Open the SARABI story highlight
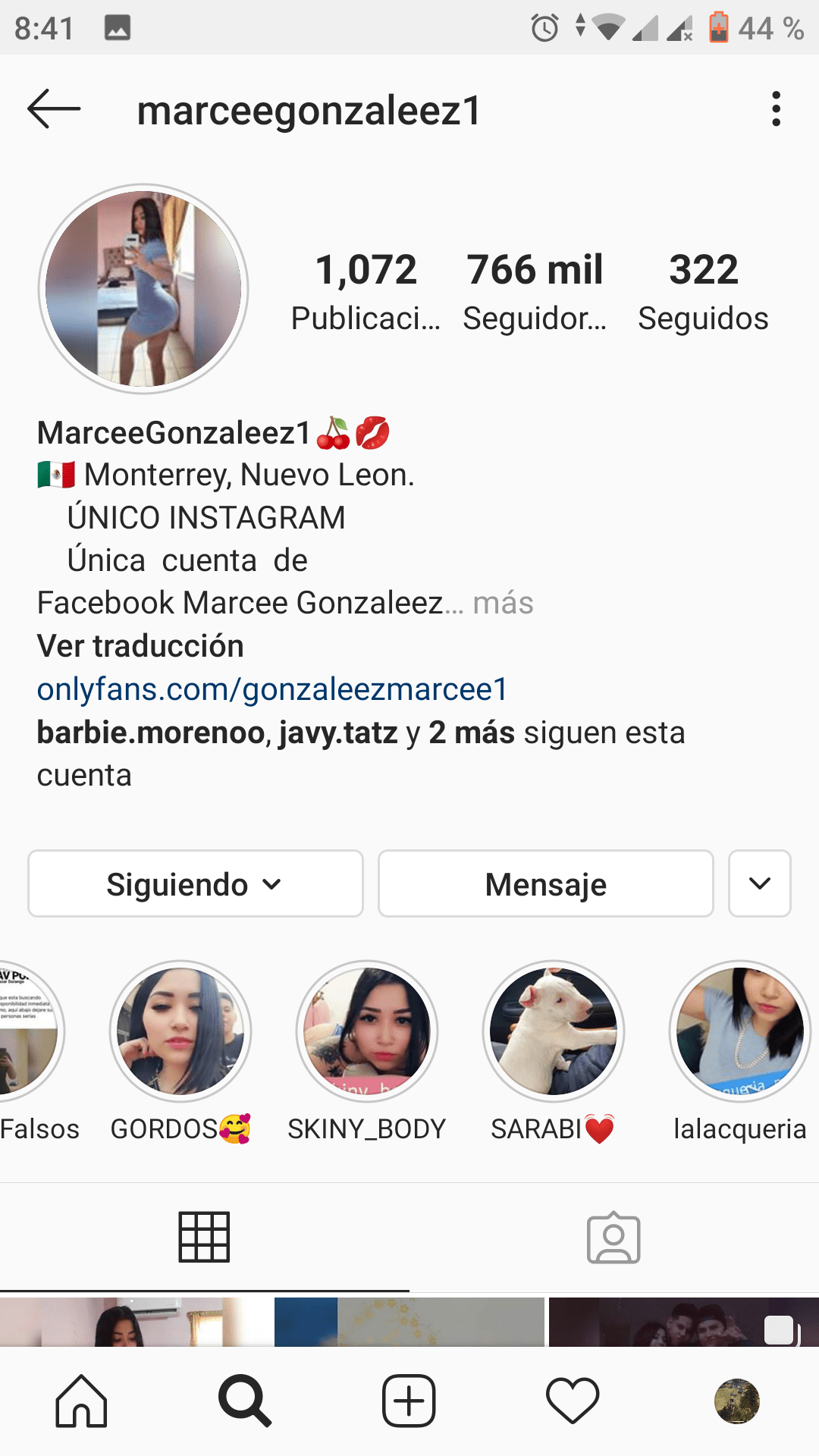Image resolution: width=819 pixels, height=1456 pixels. point(554,1032)
